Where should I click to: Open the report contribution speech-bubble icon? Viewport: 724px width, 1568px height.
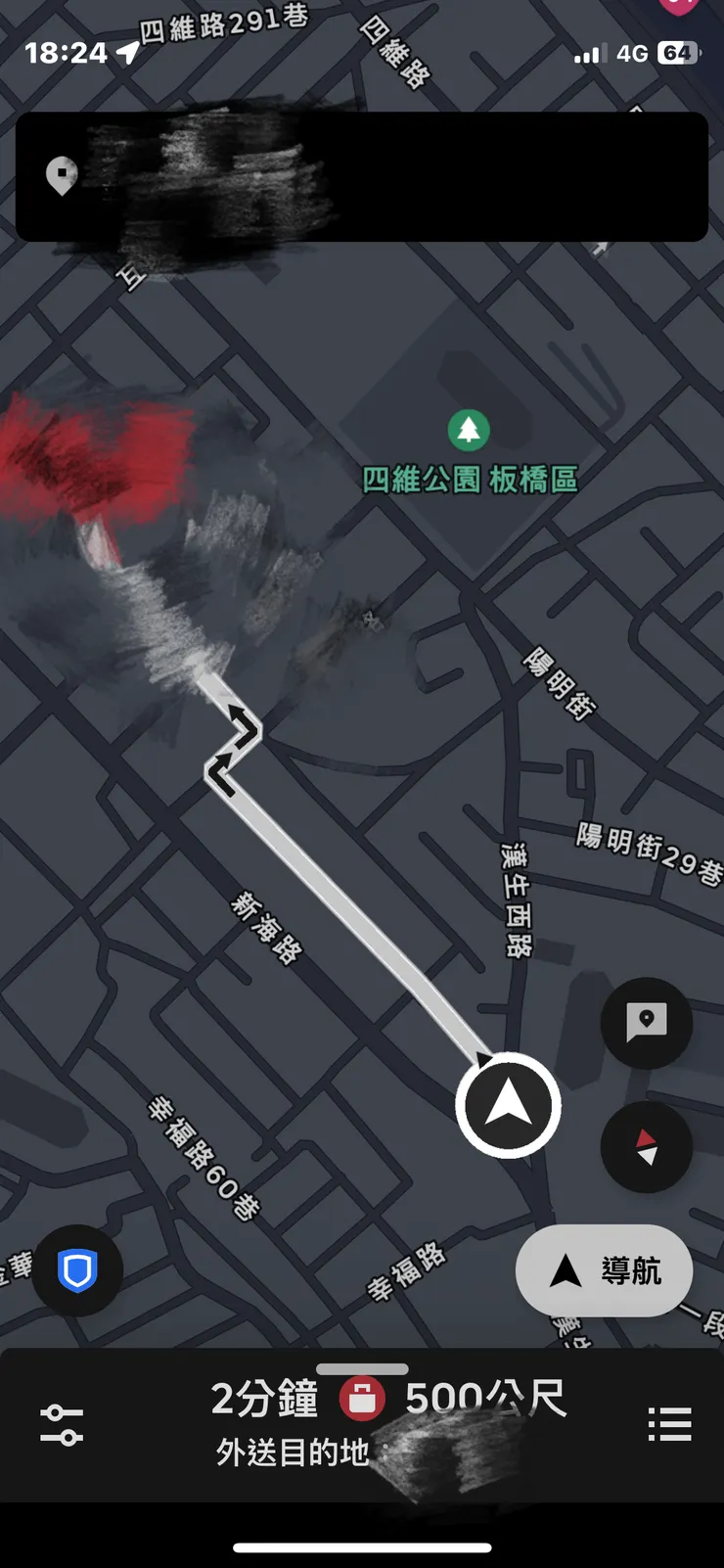coord(646,1022)
